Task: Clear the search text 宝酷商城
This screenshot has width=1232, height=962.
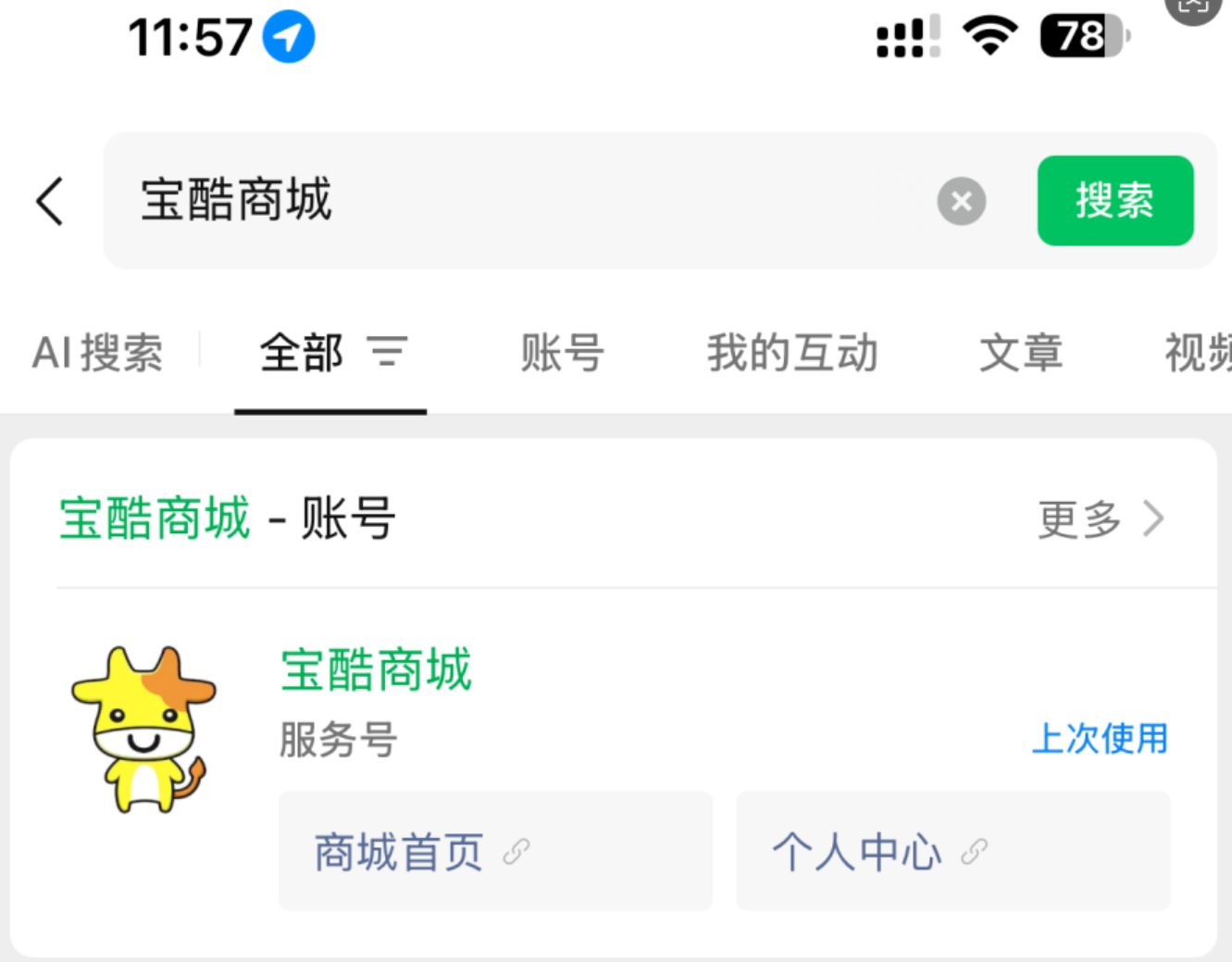Action: coord(961,201)
